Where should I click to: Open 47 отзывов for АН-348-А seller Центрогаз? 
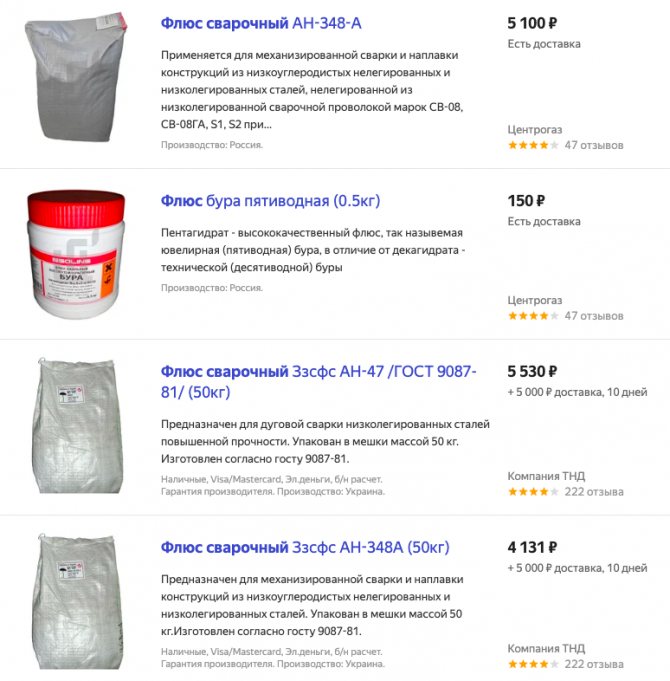(593, 145)
